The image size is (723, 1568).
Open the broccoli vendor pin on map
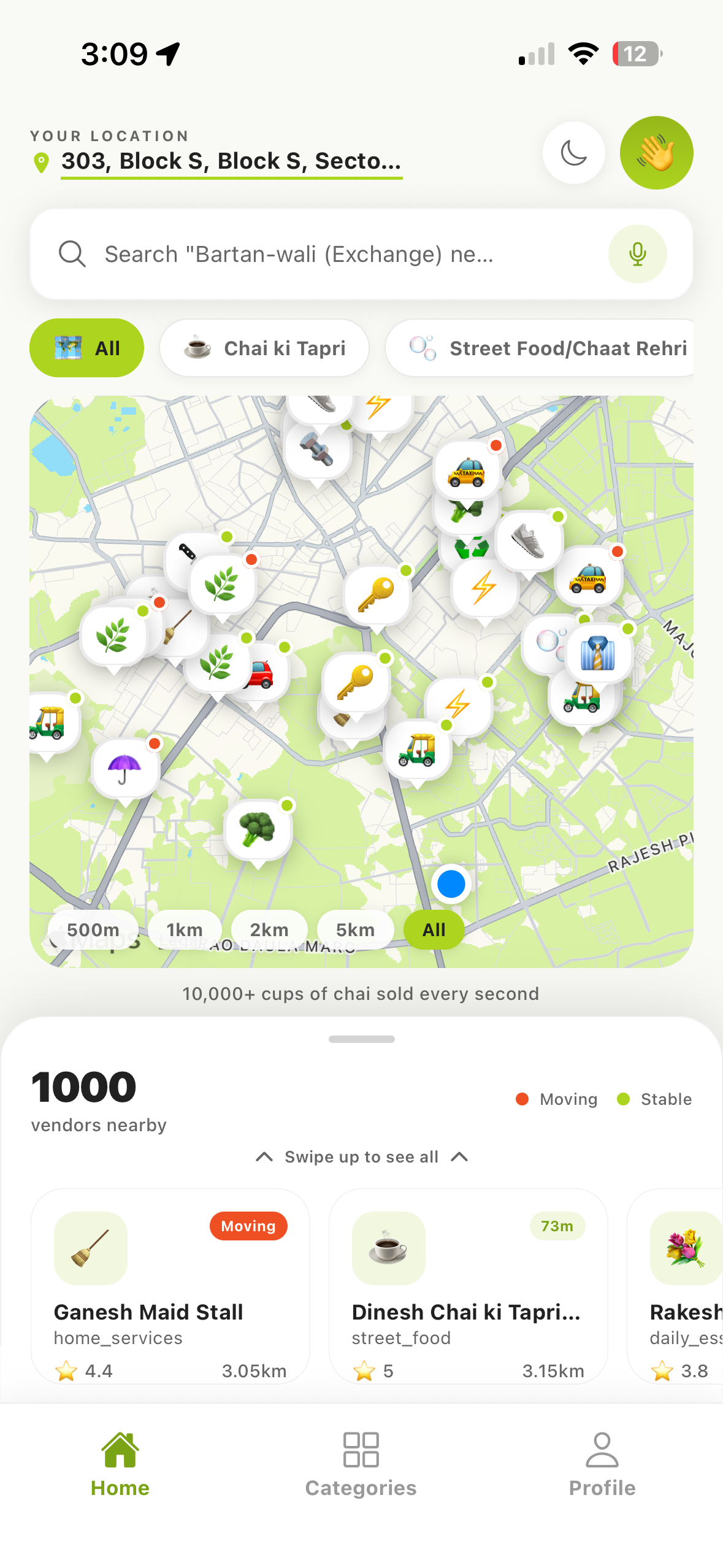click(258, 829)
